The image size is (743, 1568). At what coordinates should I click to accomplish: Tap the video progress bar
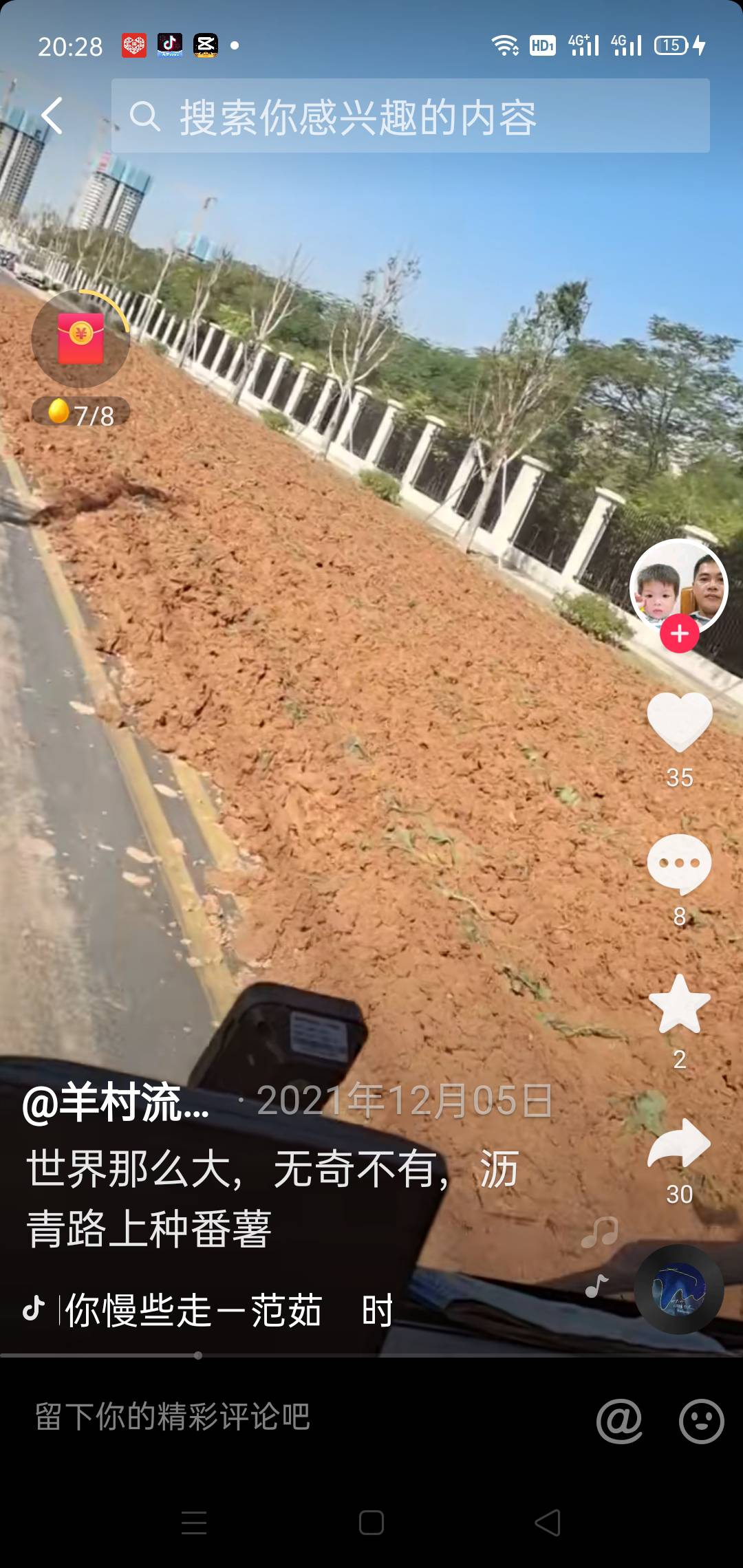371,1355
